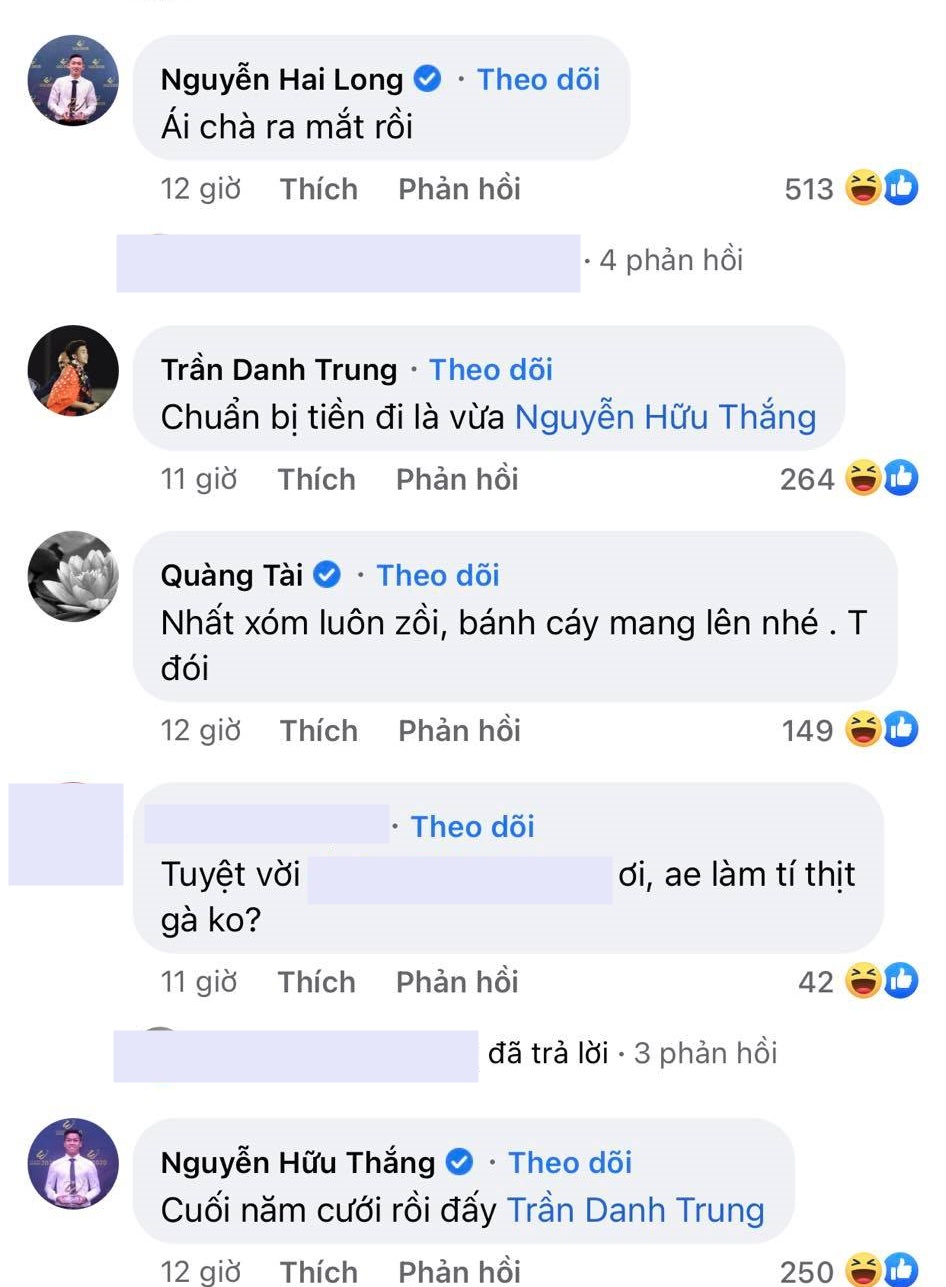Open tagged Nguyễn Hữu Thắng in Trần Danh Trung's comment

[x=665, y=417]
